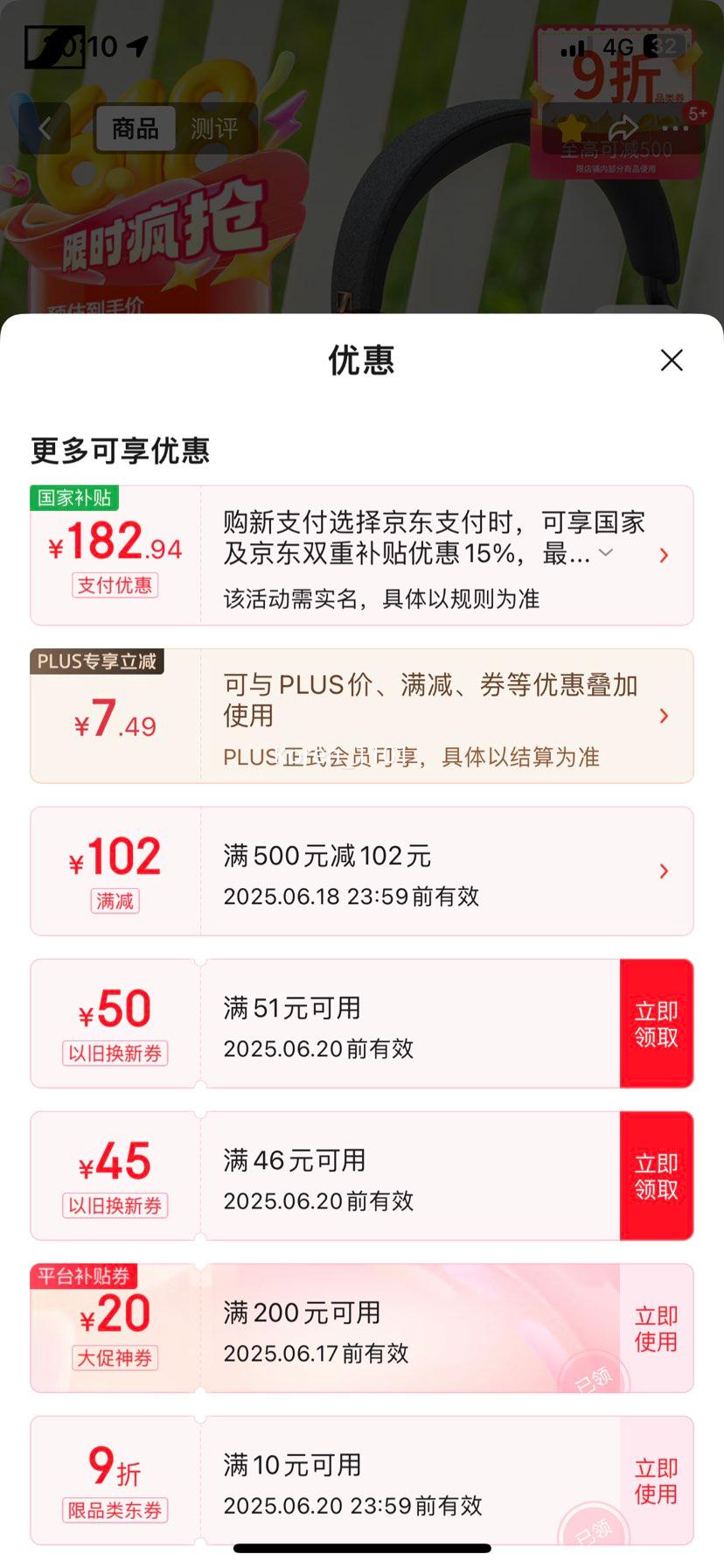Use the ¥20 大促神券 coupon now

(656, 1328)
